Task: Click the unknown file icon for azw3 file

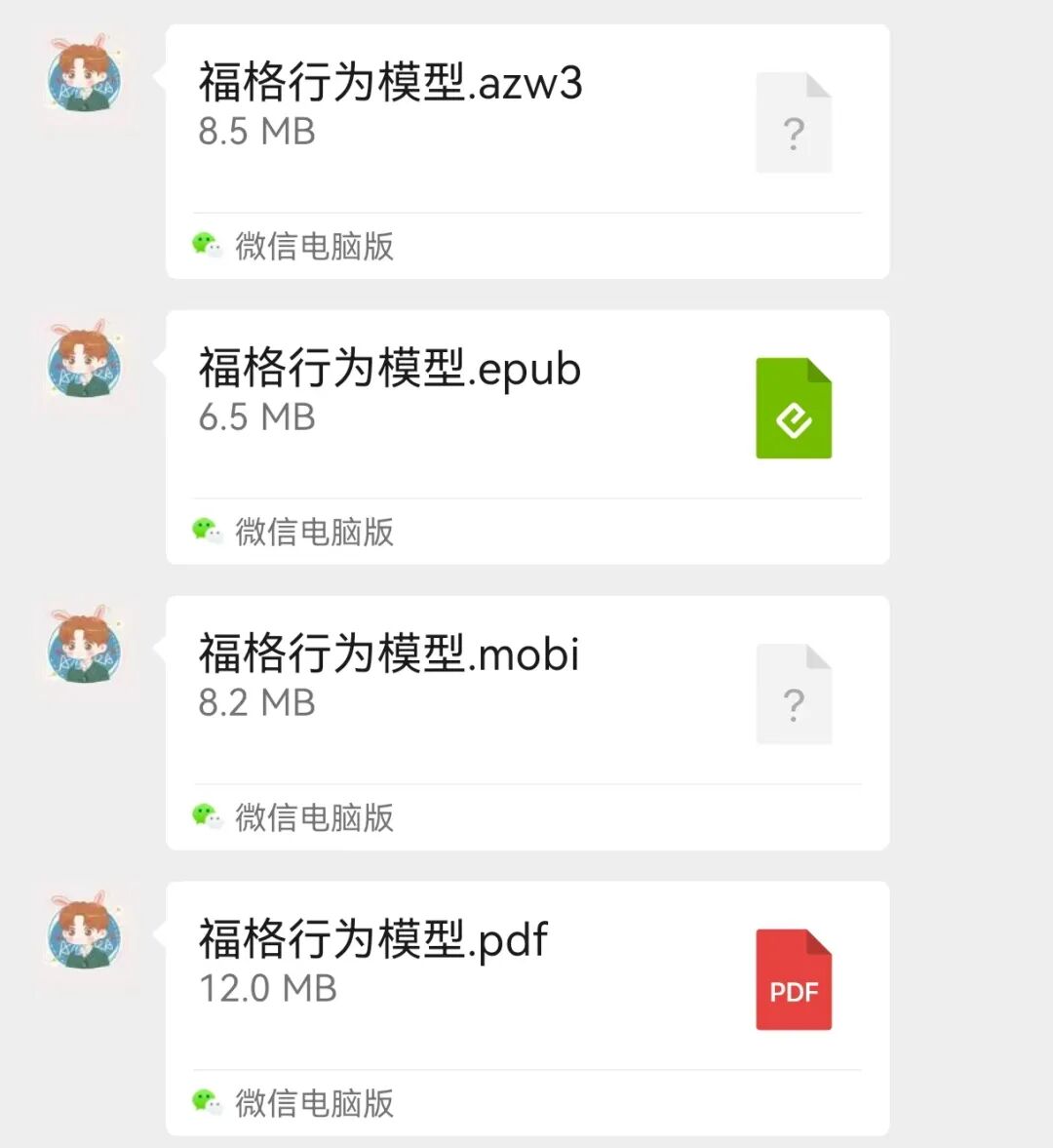Action: click(x=794, y=124)
